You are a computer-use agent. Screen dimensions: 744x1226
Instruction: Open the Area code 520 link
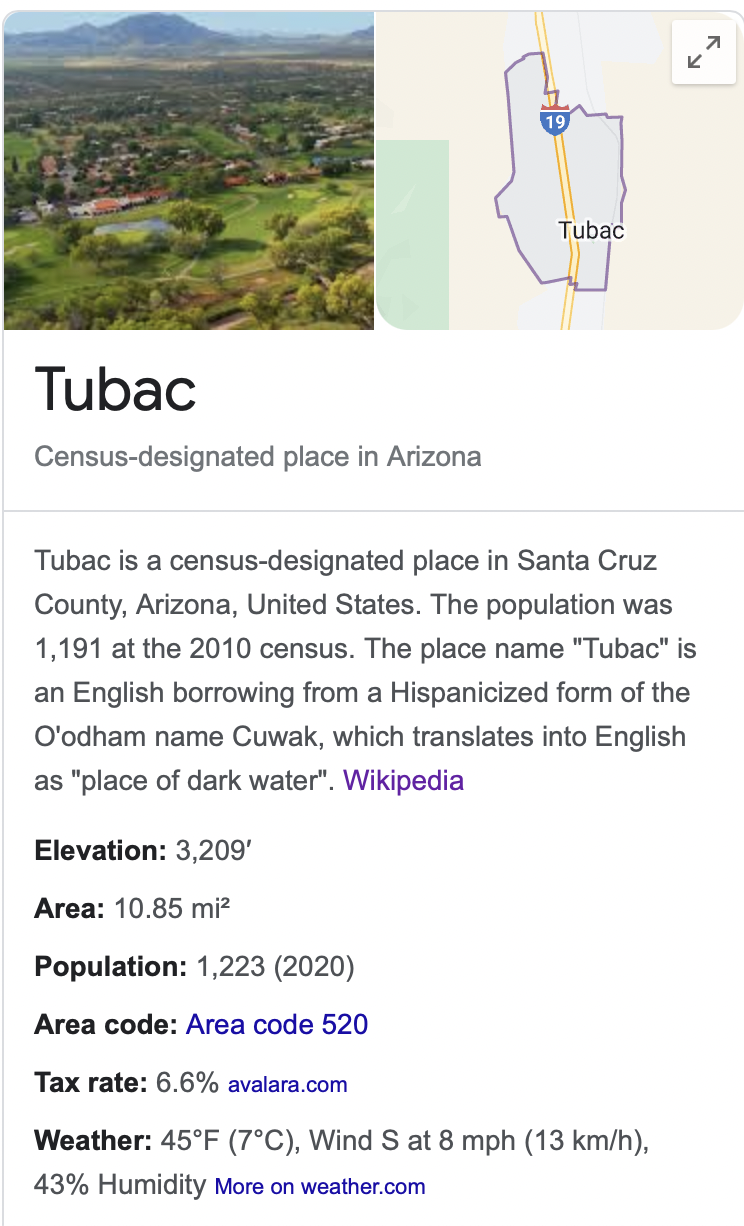click(277, 1025)
